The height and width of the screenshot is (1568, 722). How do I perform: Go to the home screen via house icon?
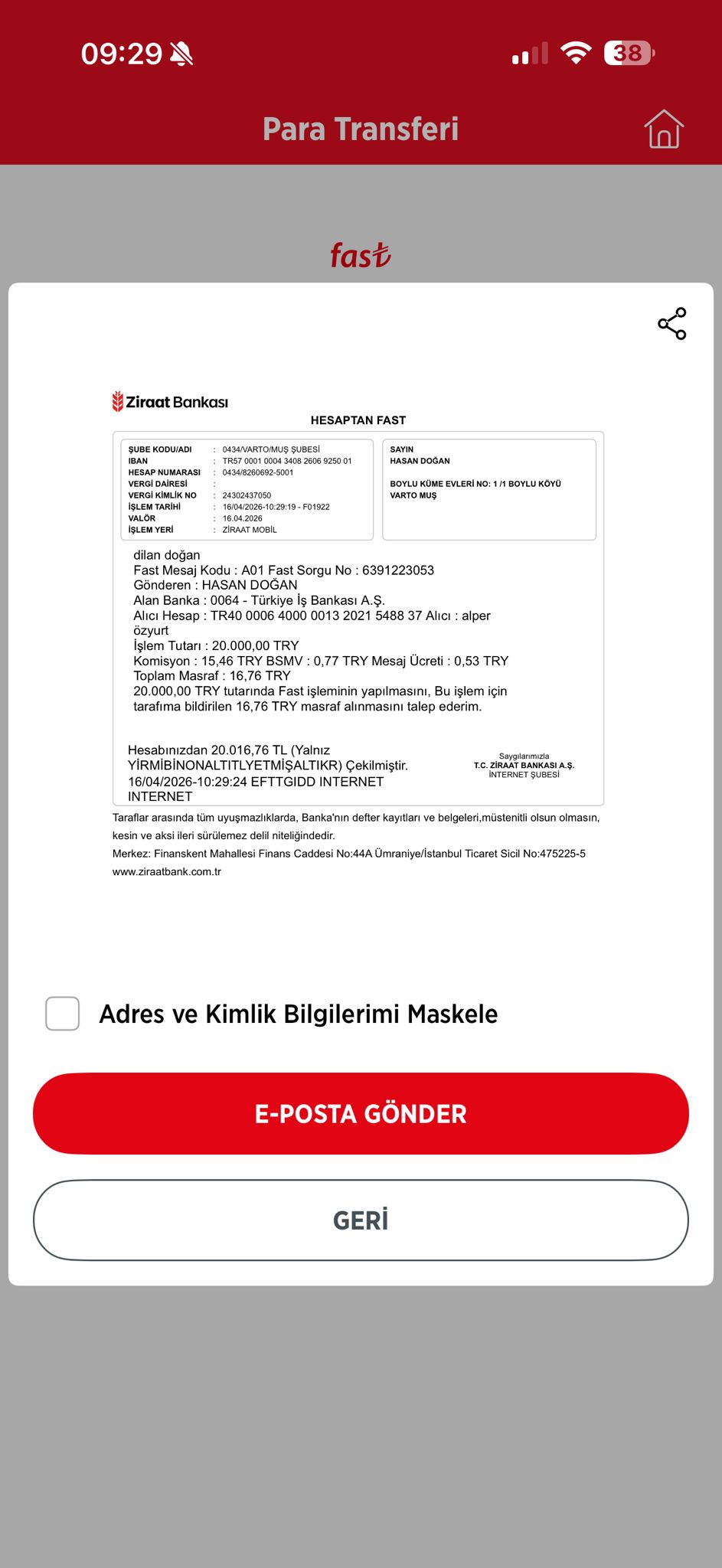[x=663, y=129]
